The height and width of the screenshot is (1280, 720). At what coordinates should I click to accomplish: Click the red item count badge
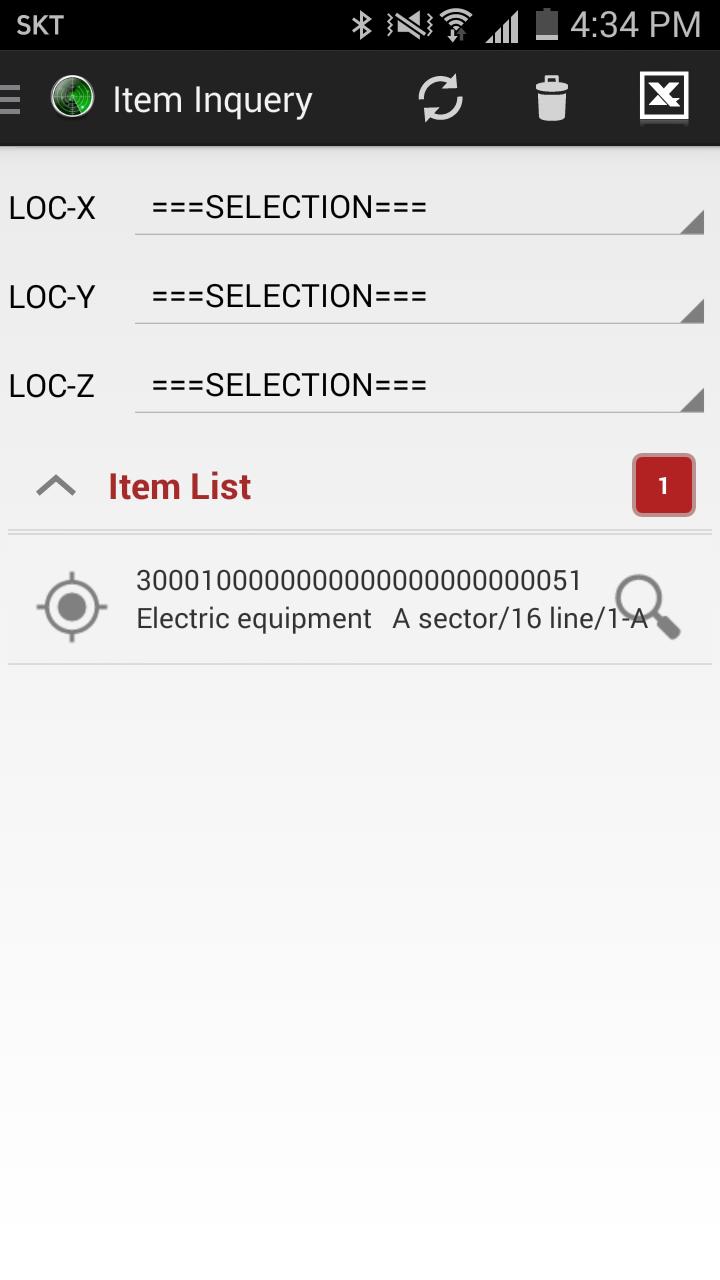click(x=662, y=485)
